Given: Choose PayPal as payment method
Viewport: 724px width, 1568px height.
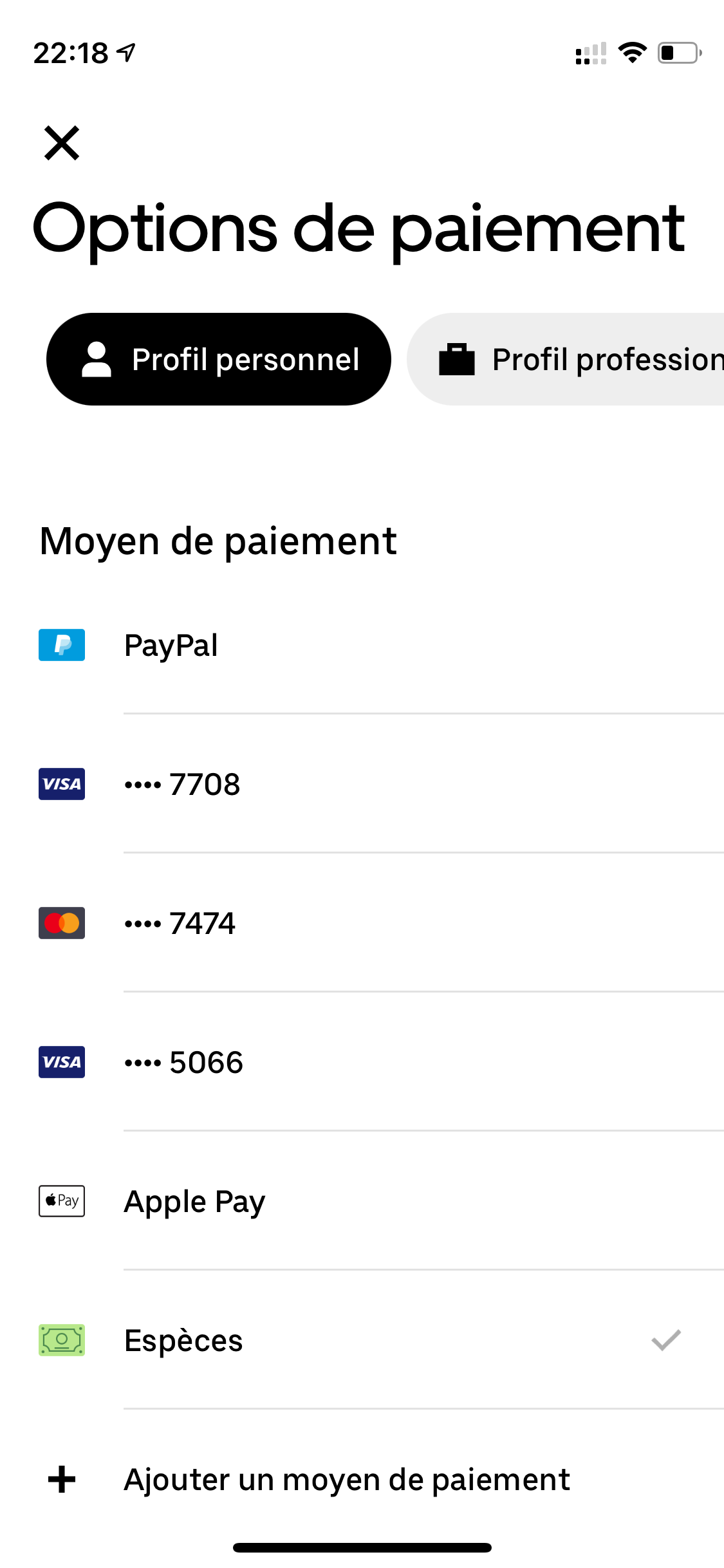Looking at the screenshot, I should tap(362, 645).
